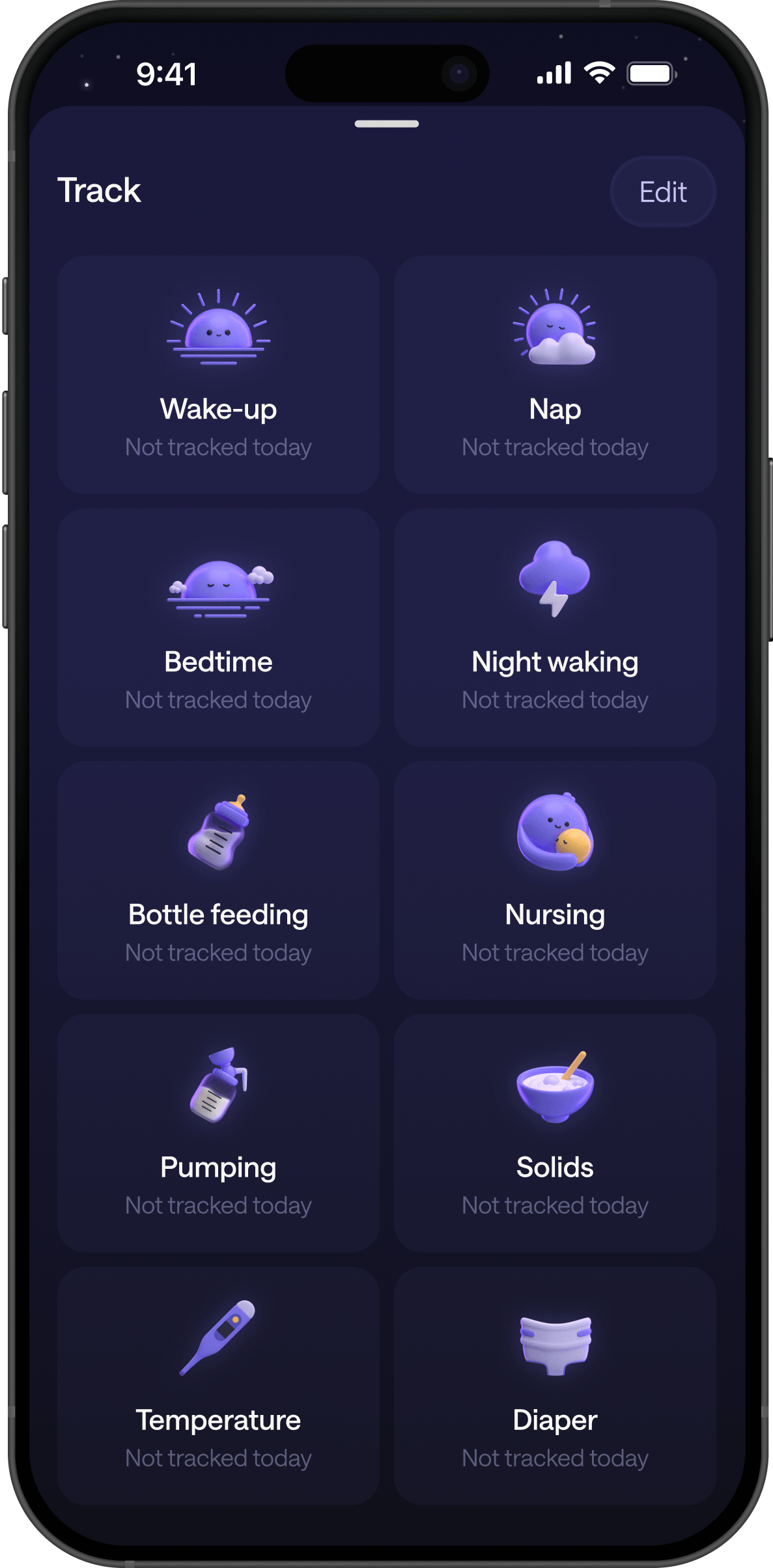
Task: Choose the Nursing card
Action: (555, 880)
